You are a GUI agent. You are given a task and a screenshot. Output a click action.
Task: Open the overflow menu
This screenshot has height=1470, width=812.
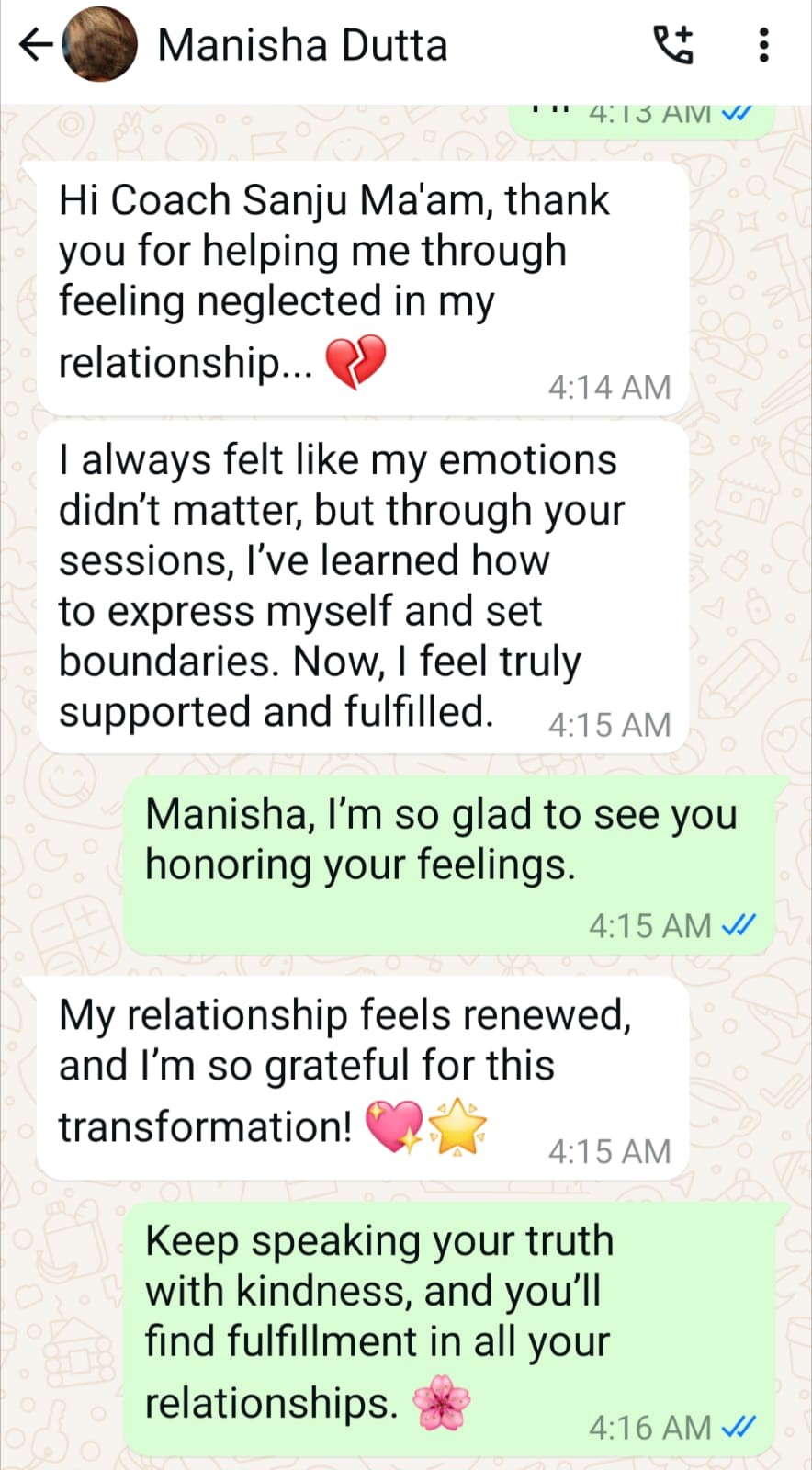[763, 45]
